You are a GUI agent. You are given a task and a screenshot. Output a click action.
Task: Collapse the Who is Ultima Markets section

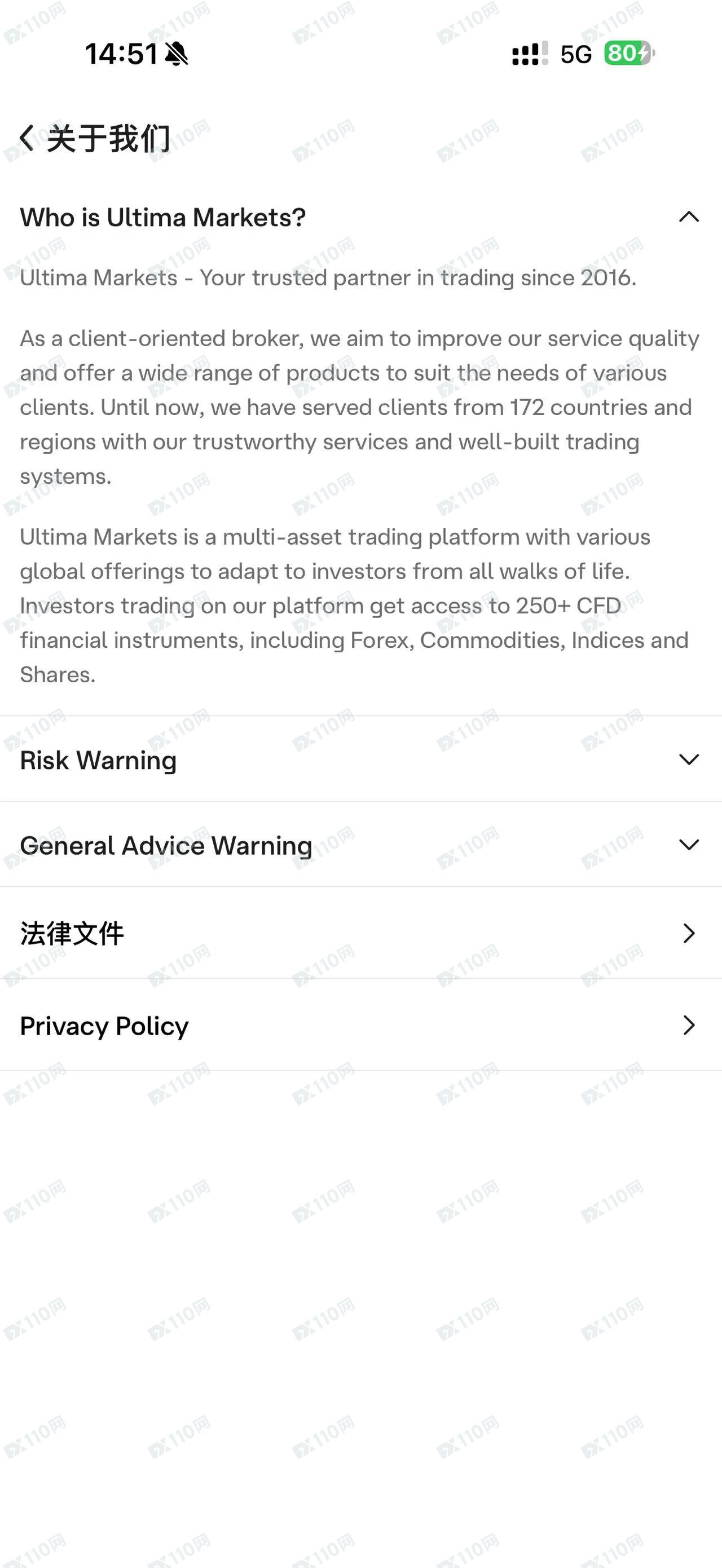pos(361,217)
